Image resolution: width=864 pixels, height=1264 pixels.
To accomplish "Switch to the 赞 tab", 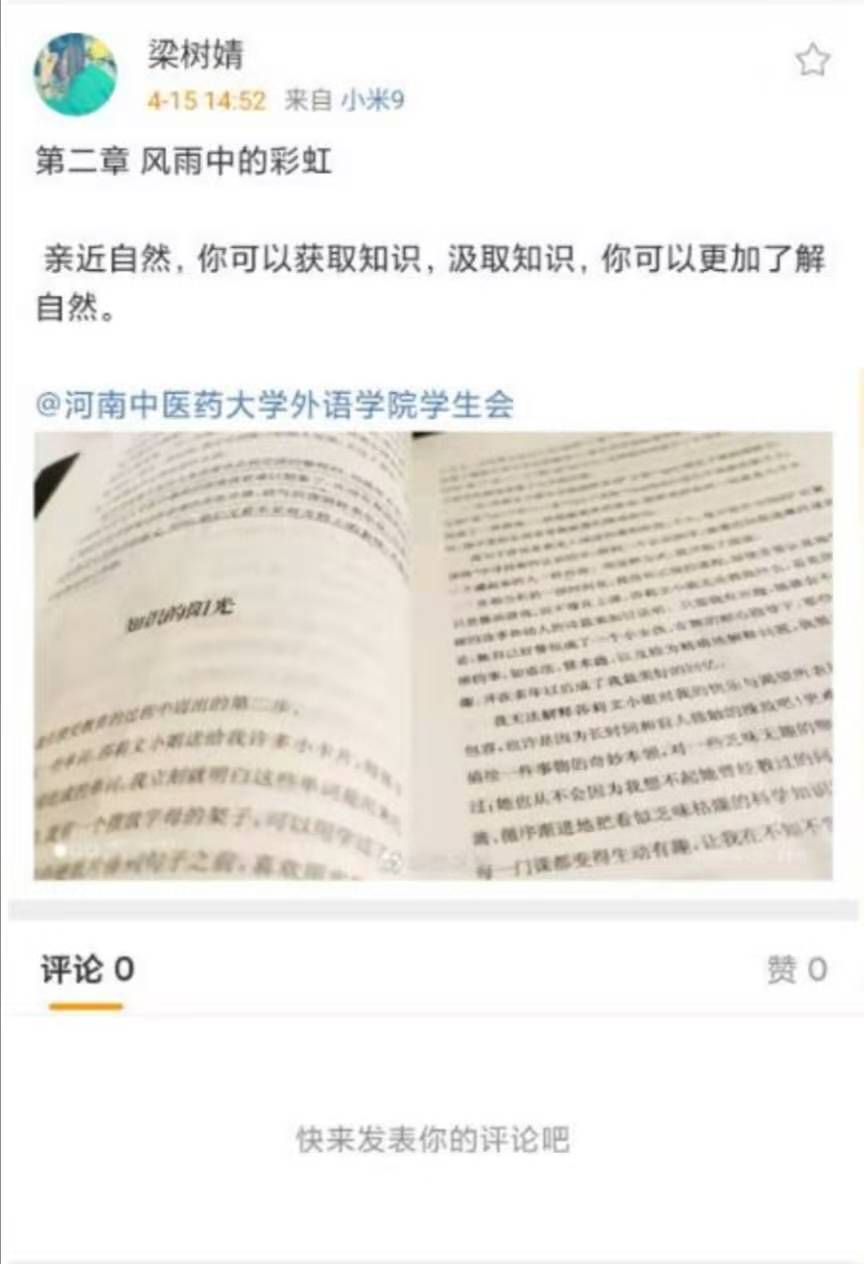I will 796,969.
